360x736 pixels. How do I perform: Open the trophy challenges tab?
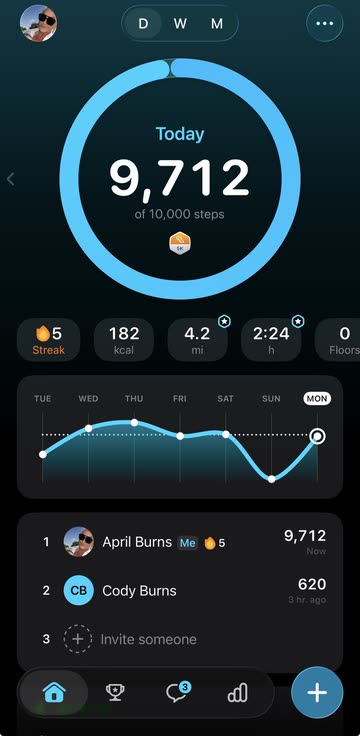(x=115, y=692)
